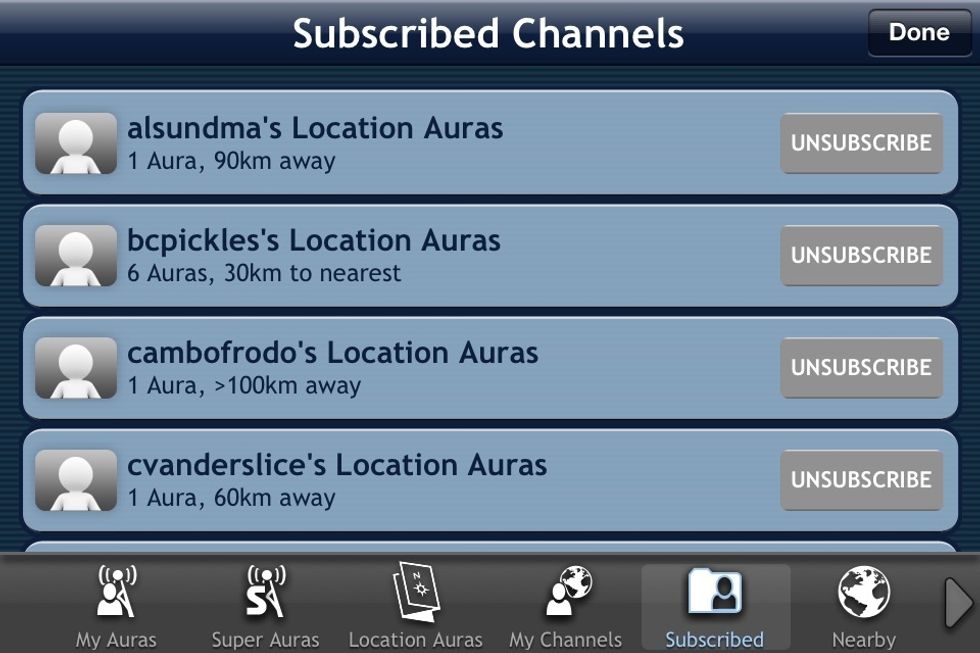Select the Location Auras tab
This screenshot has height=653, width=980.
415,607
